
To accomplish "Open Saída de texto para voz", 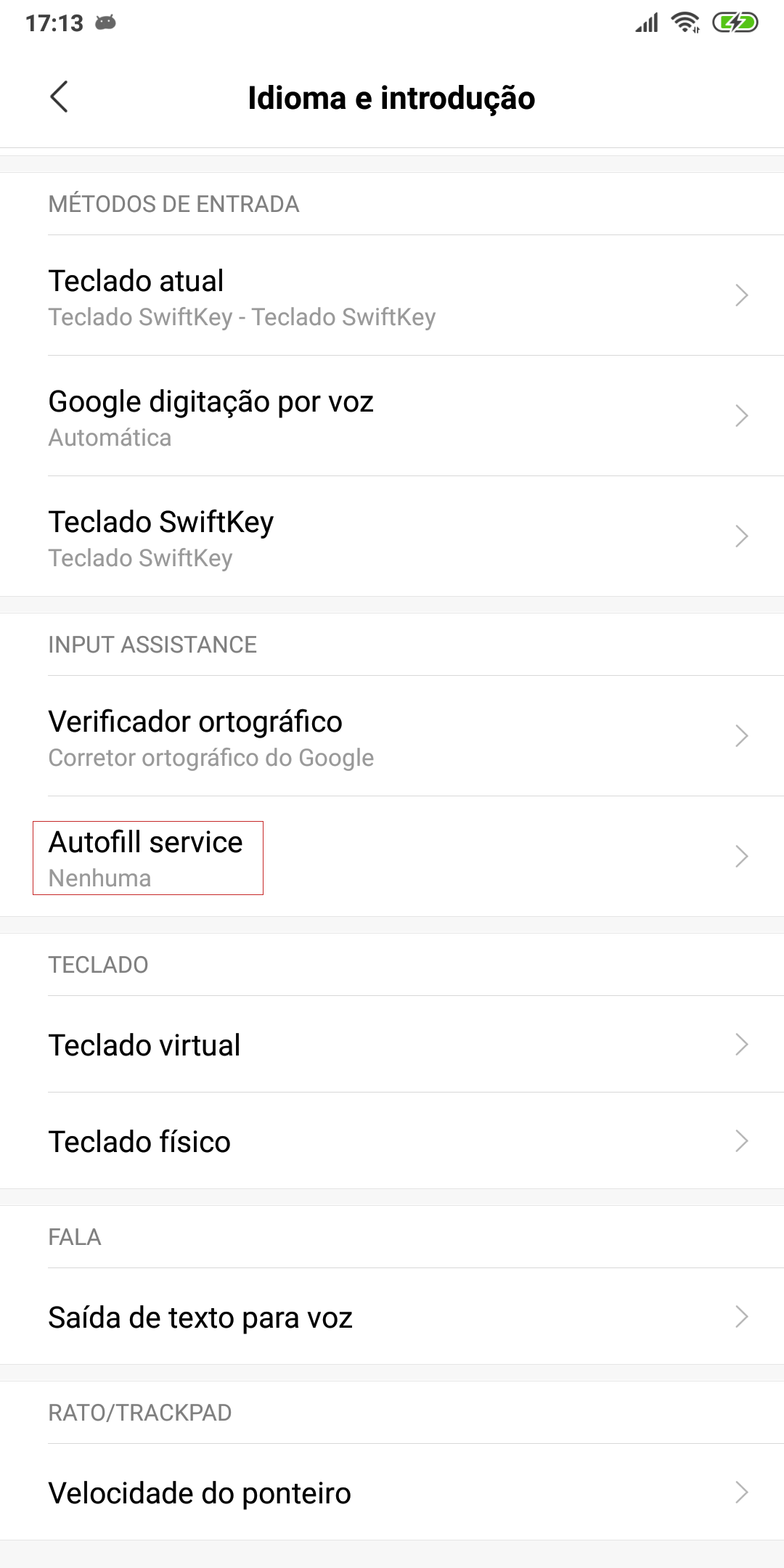I will (392, 1316).
